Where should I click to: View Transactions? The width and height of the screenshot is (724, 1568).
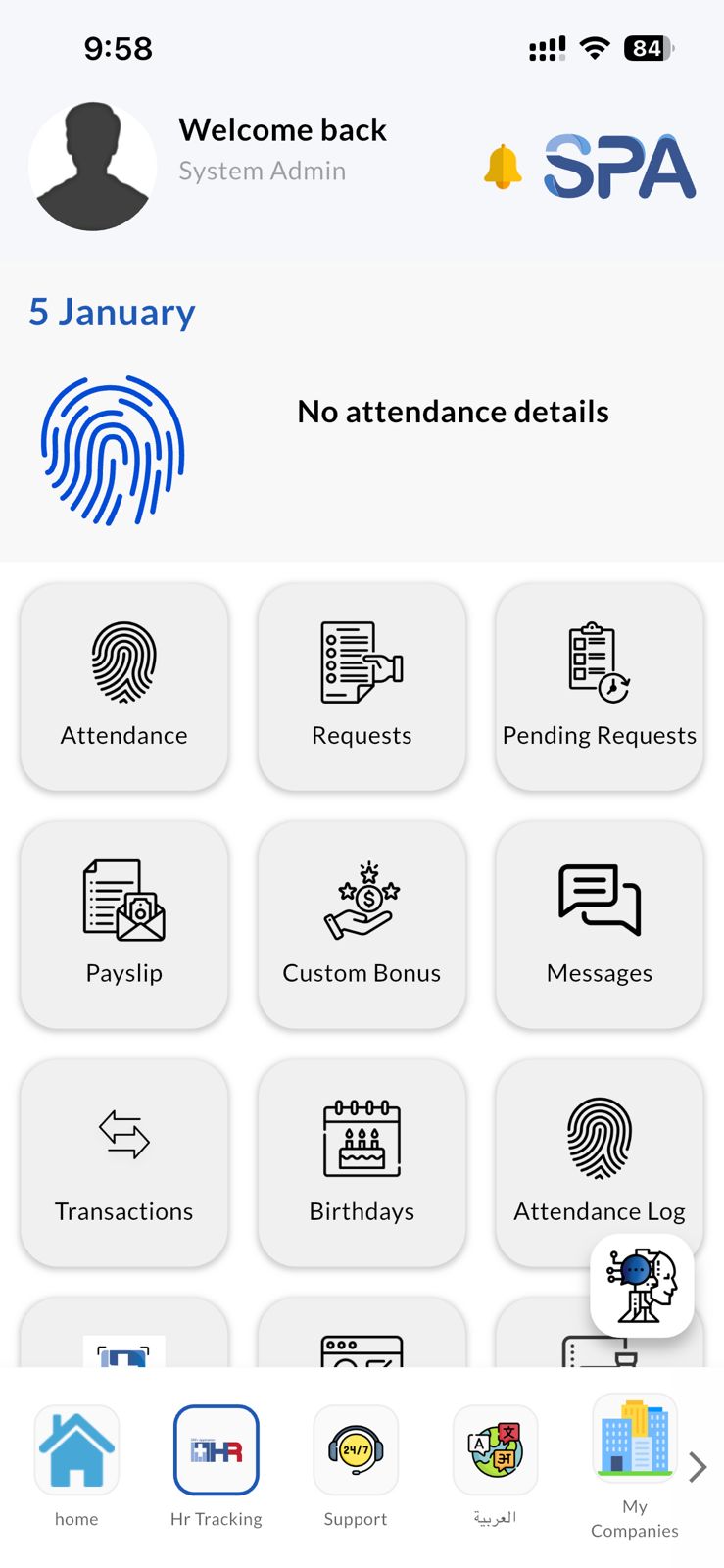pyautogui.click(x=124, y=1162)
